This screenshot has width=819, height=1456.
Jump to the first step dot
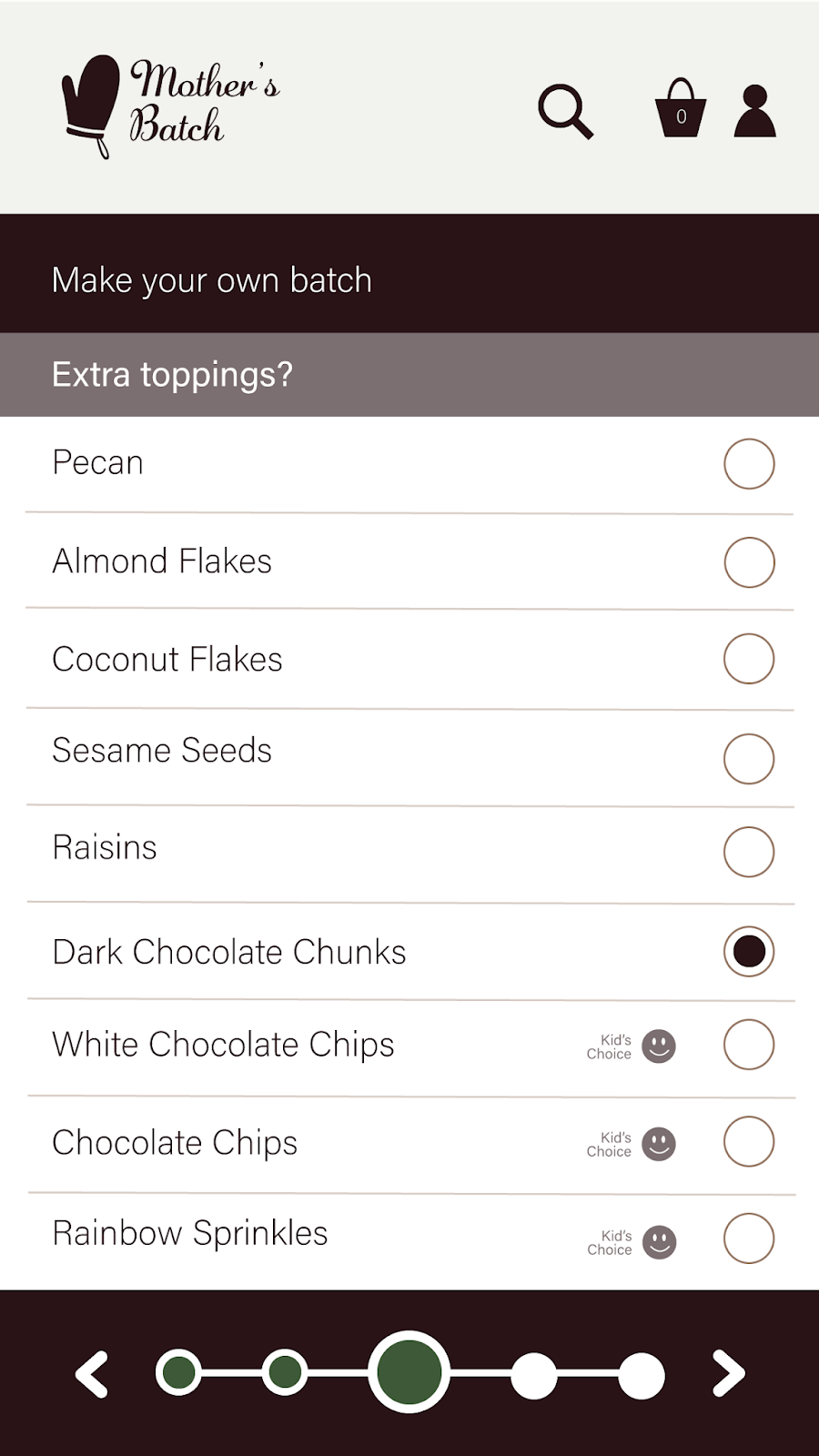[x=179, y=1372]
